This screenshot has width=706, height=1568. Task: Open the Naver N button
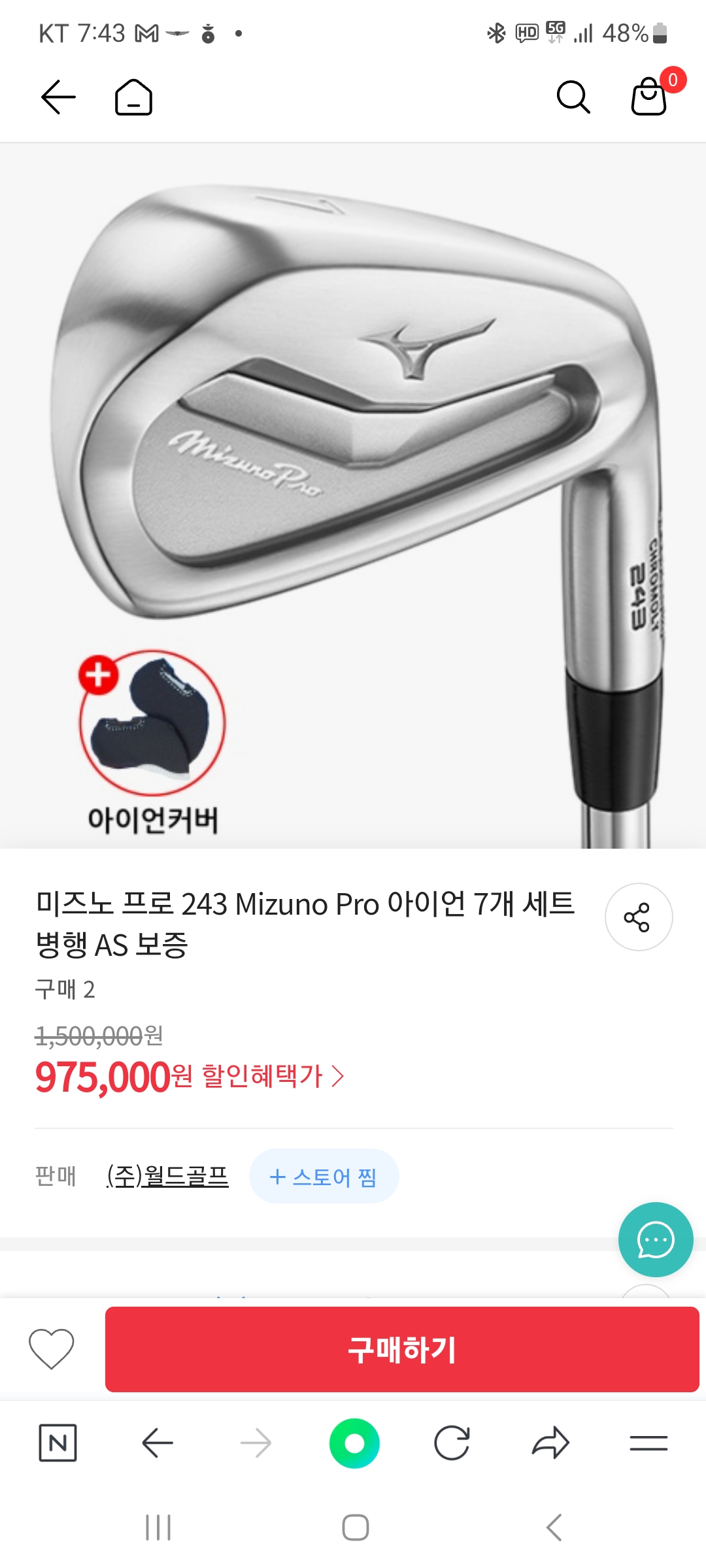(58, 1443)
